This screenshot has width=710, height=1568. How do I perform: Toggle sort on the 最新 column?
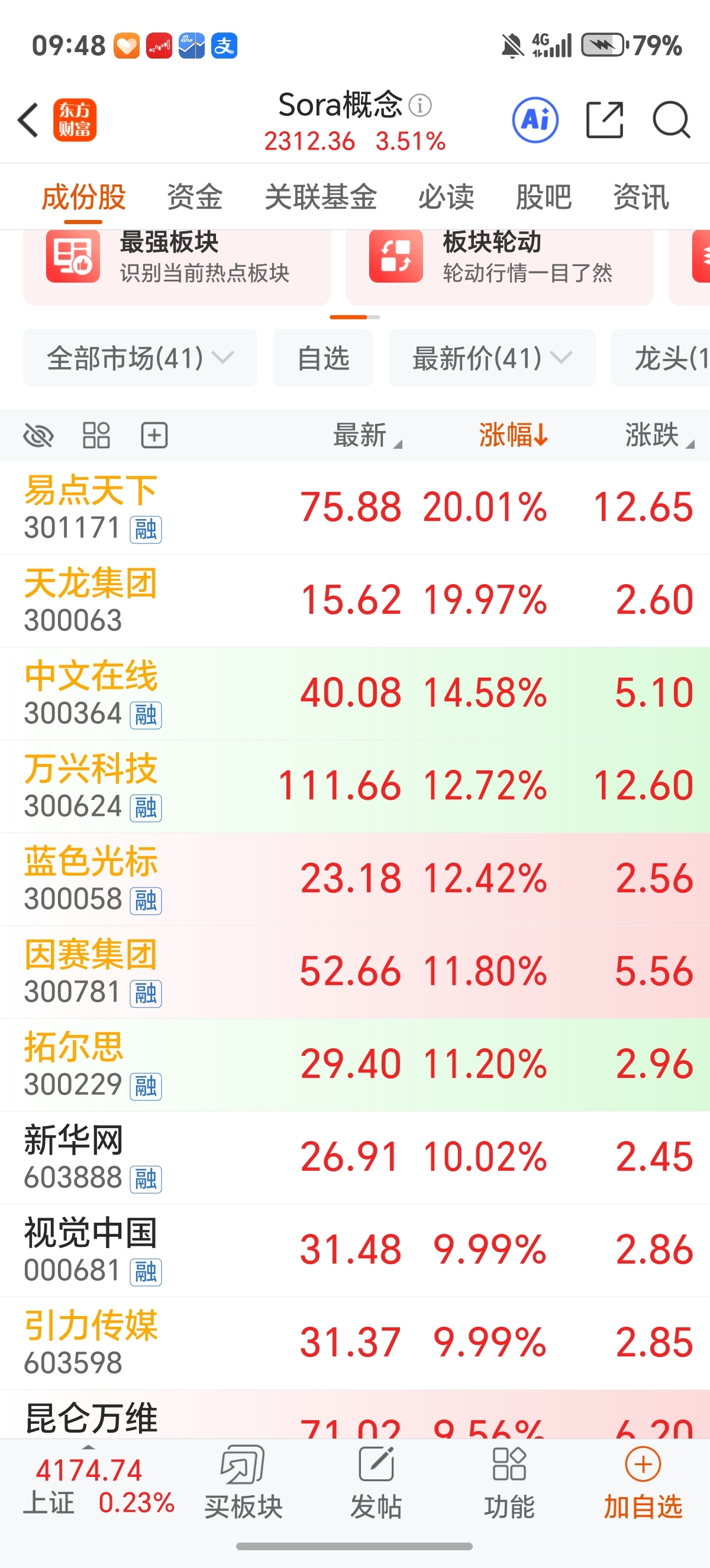pyautogui.click(x=362, y=435)
